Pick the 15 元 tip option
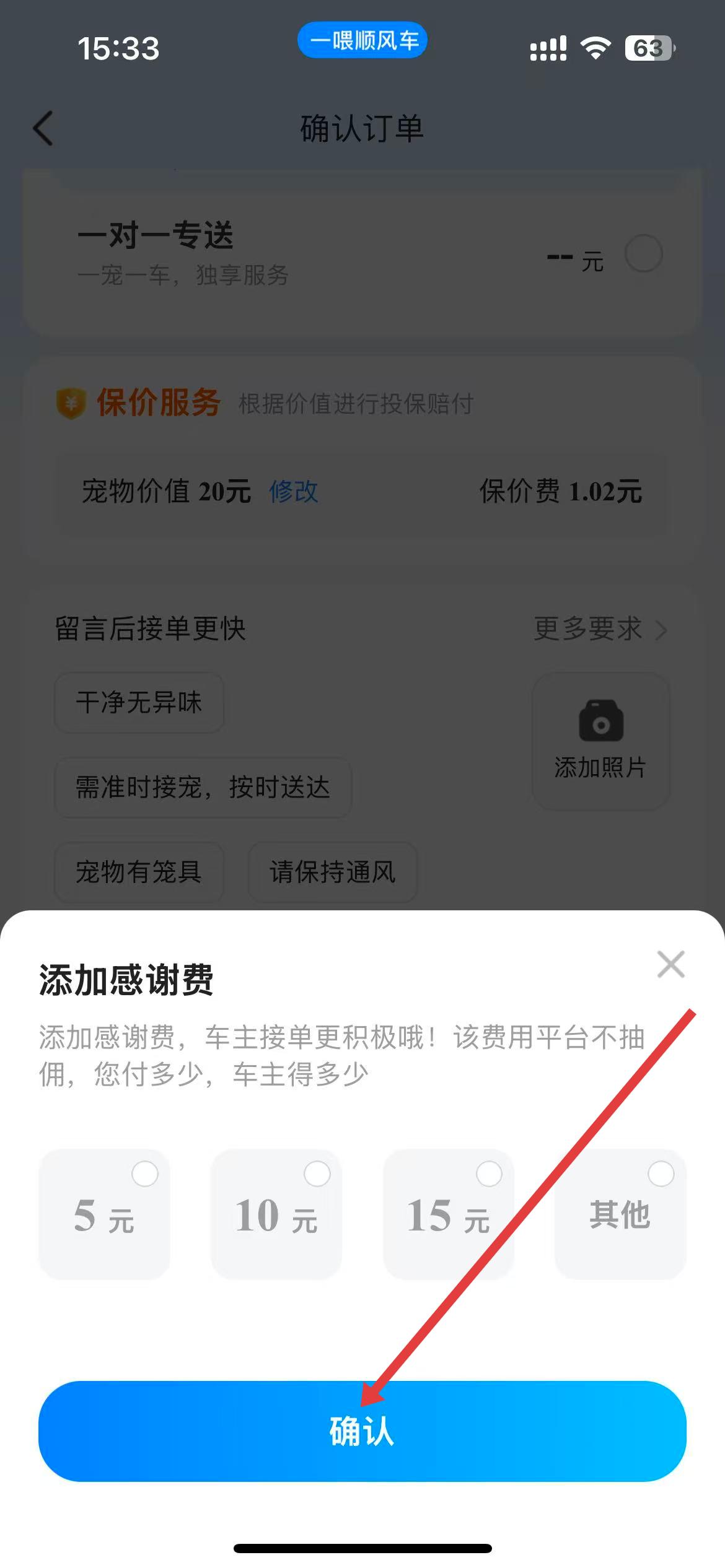This screenshot has height=1568, width=725. click(448, 1214)
